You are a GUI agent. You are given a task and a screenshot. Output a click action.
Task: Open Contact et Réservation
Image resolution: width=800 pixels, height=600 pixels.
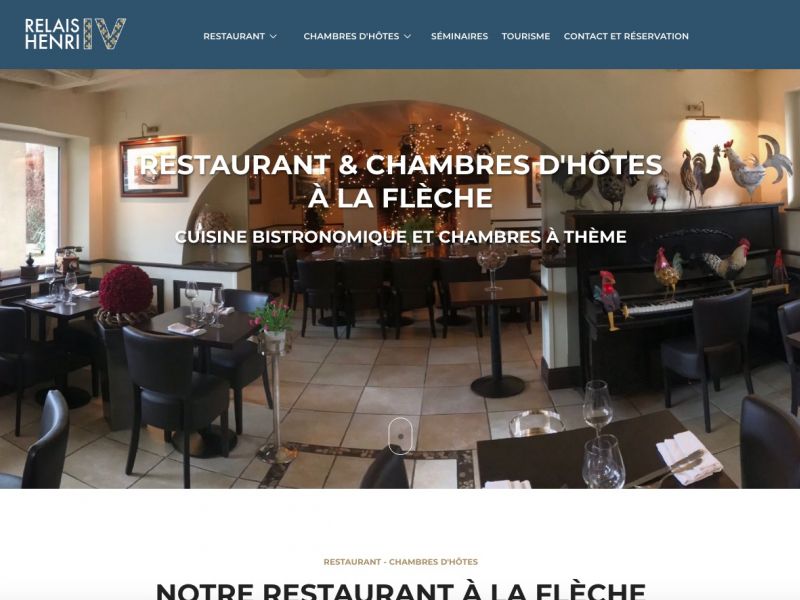click(626, 36)
